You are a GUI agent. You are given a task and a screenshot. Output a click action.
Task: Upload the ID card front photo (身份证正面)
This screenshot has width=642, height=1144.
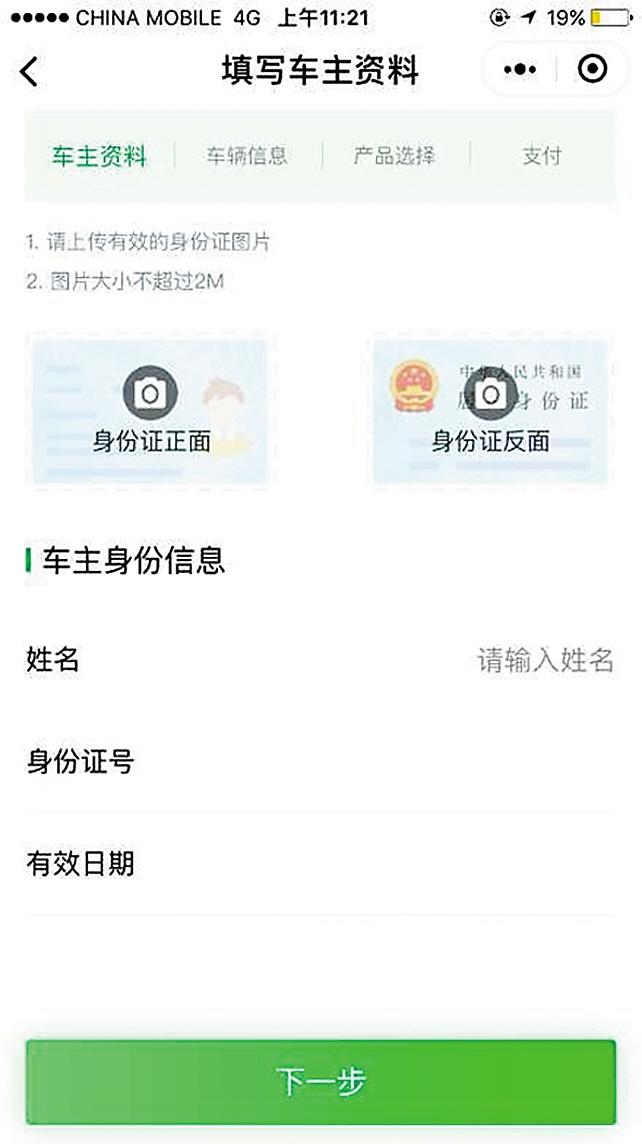click(150, 410)
